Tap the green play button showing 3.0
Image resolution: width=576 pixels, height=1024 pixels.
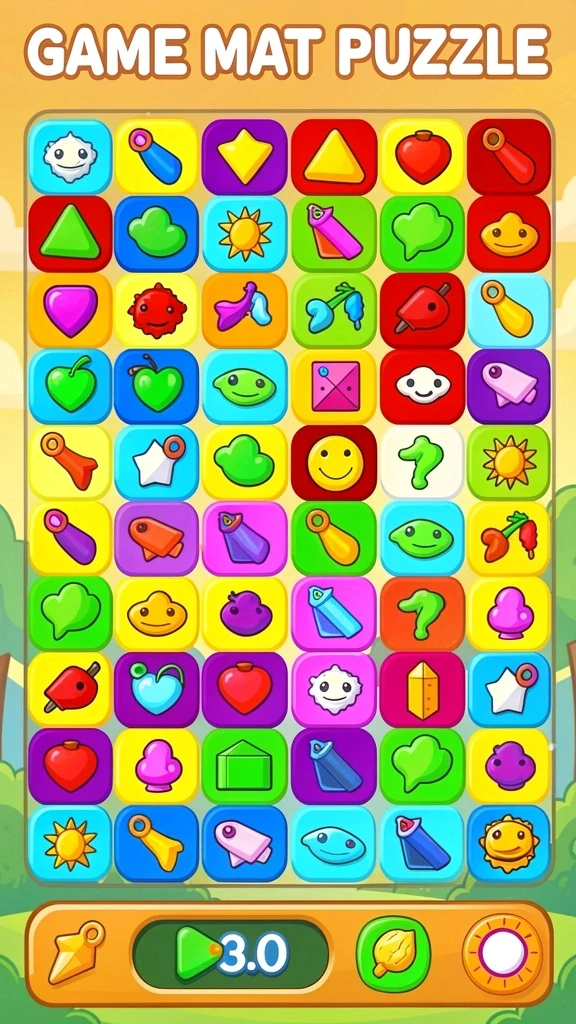click(x=230, y=955)
